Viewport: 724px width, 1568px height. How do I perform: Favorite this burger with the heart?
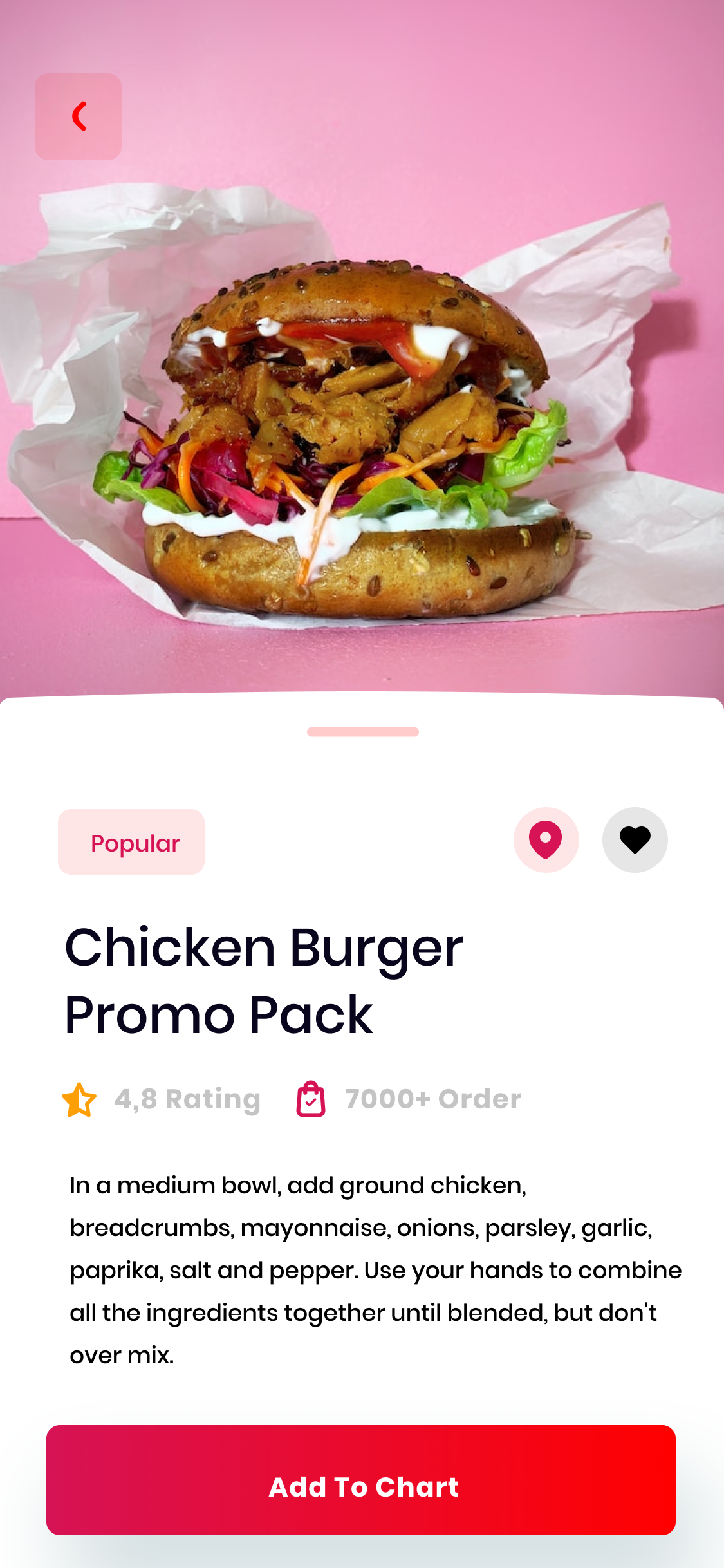coord(635,840)
